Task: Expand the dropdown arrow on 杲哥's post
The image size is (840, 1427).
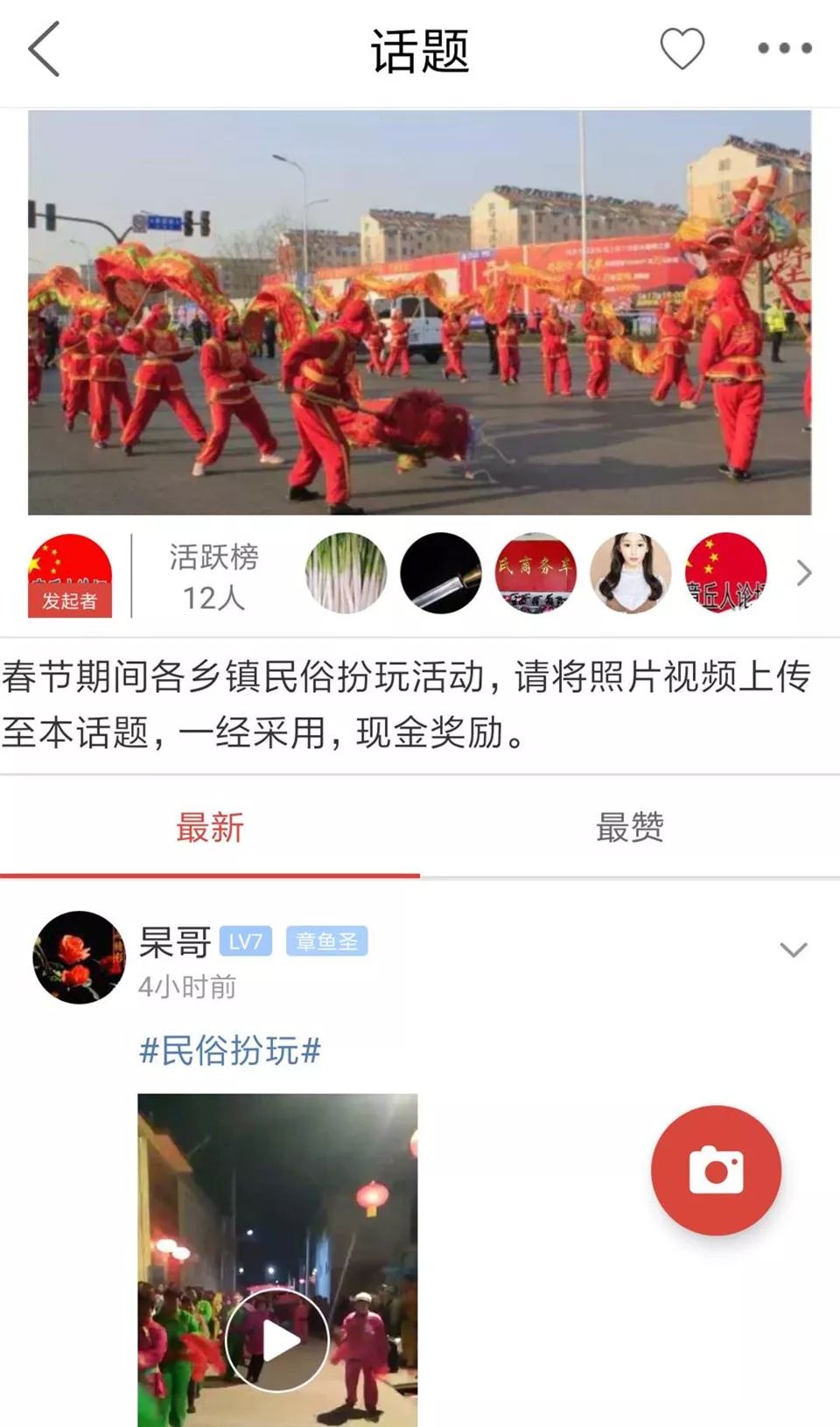Action: coord(793,950)
